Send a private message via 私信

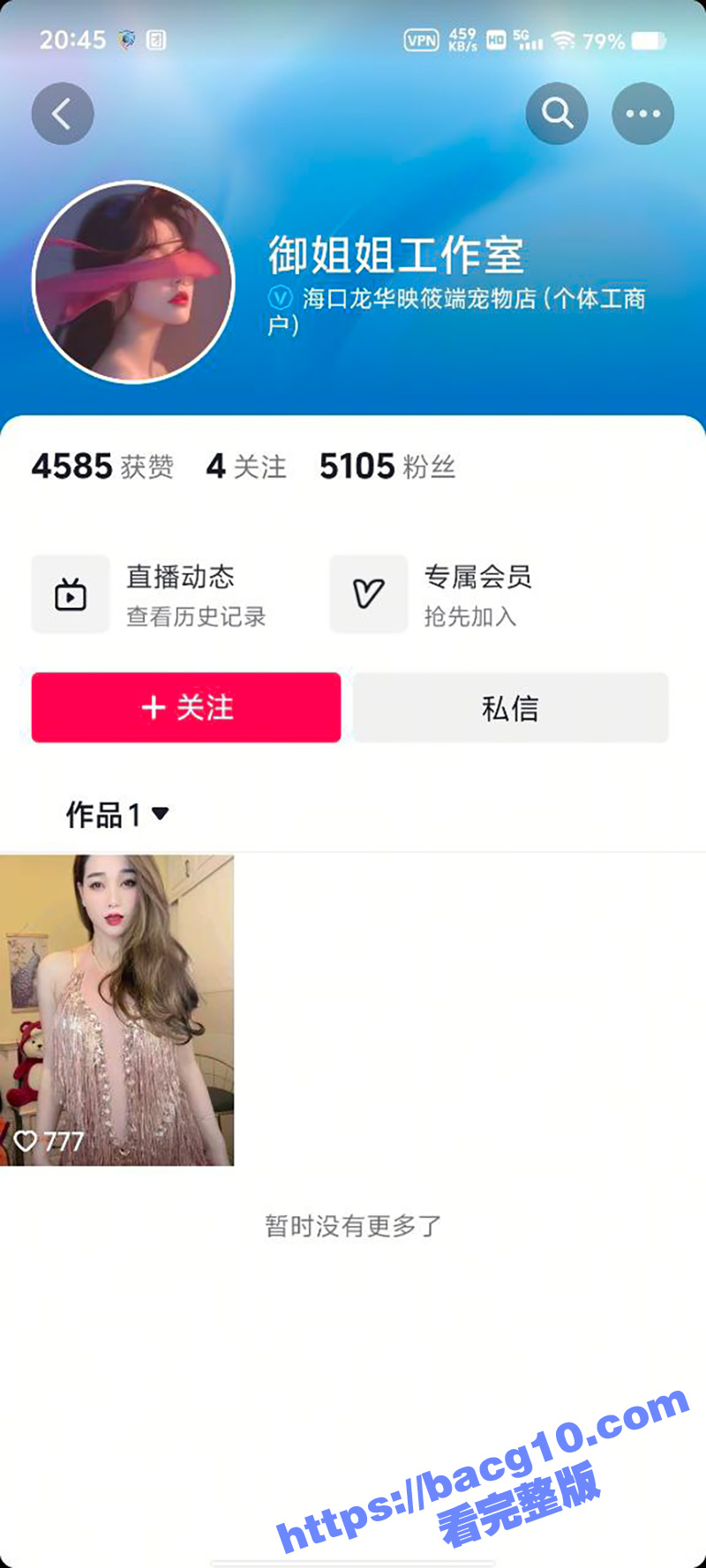tap(510, 707)
